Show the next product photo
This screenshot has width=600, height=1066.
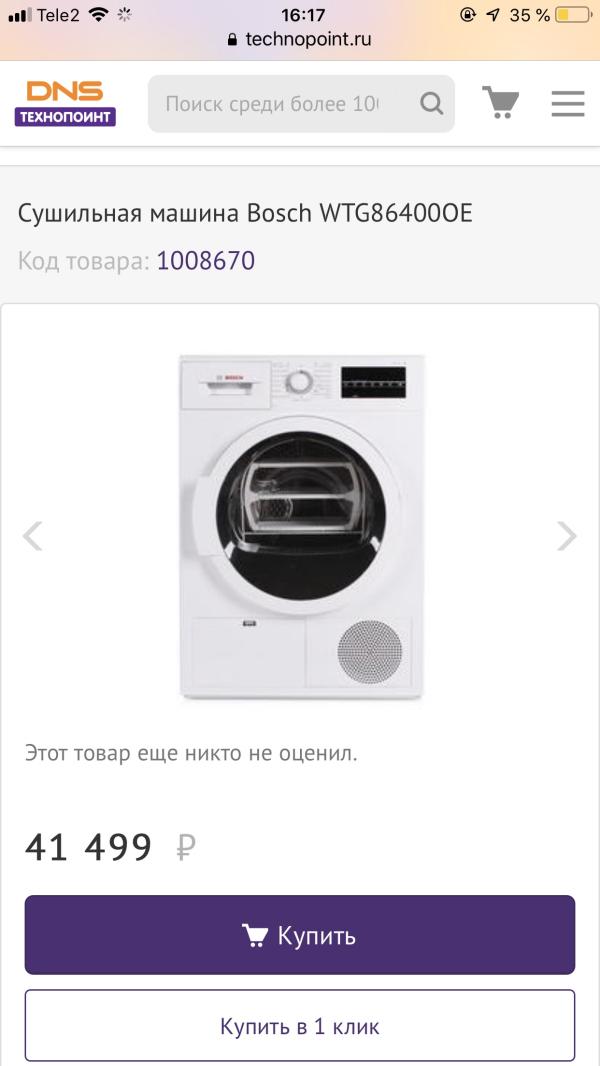coord(566,536)
